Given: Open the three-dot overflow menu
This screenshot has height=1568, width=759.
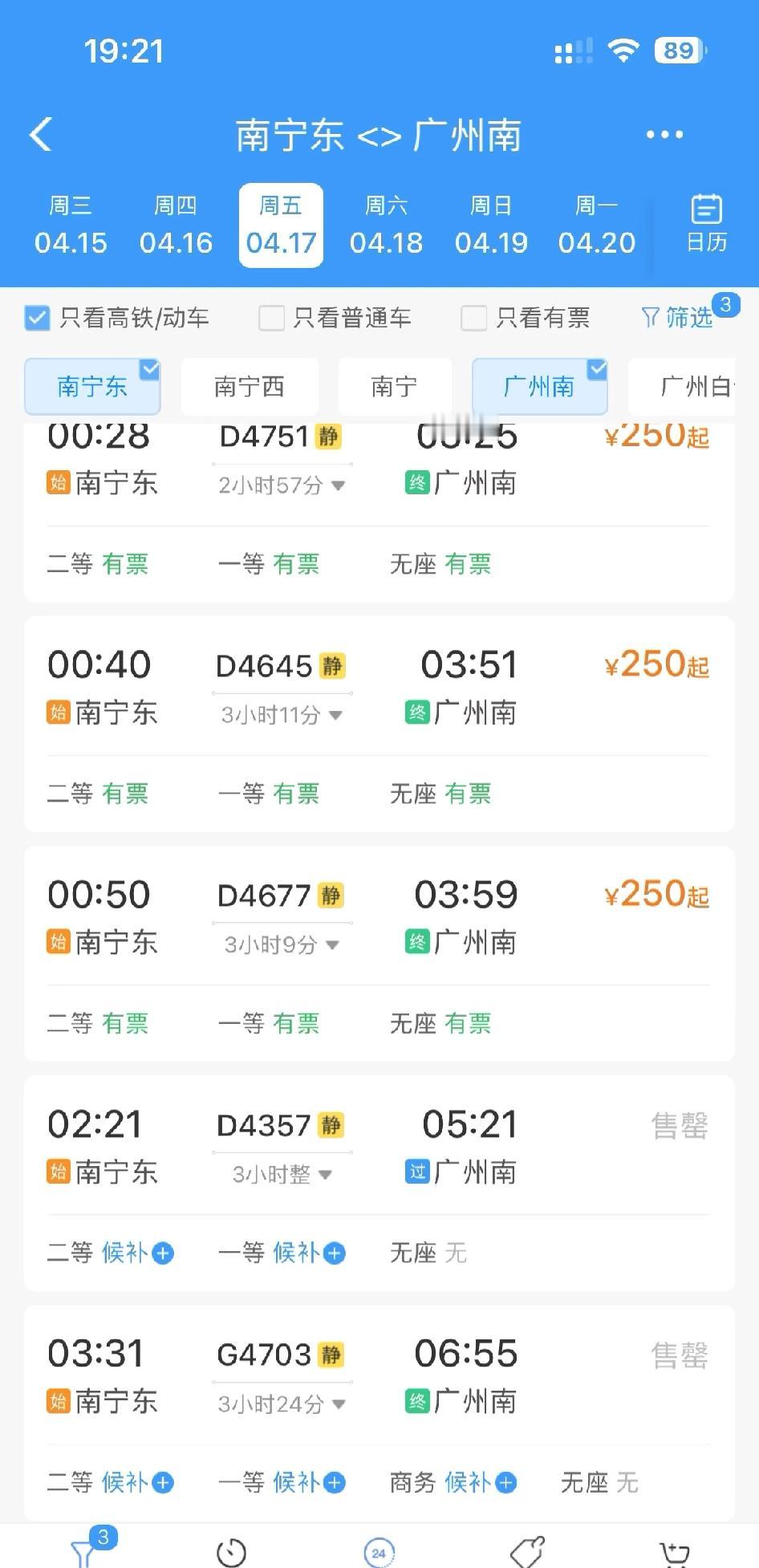Looking at the screenshot, I should pyautogui.click(x=664, y=135).
